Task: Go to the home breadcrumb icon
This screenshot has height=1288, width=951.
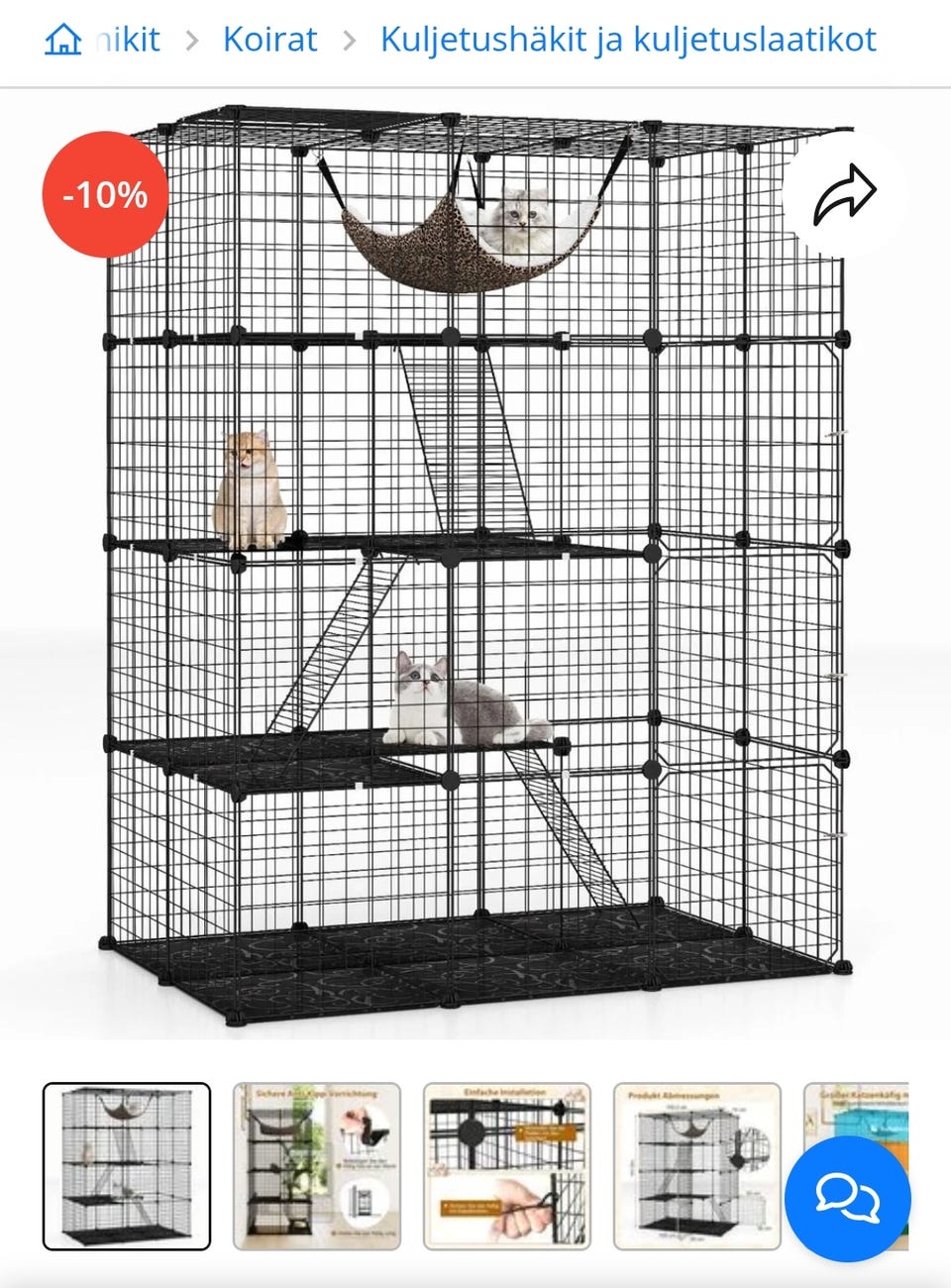Action: tap(63, 40)
